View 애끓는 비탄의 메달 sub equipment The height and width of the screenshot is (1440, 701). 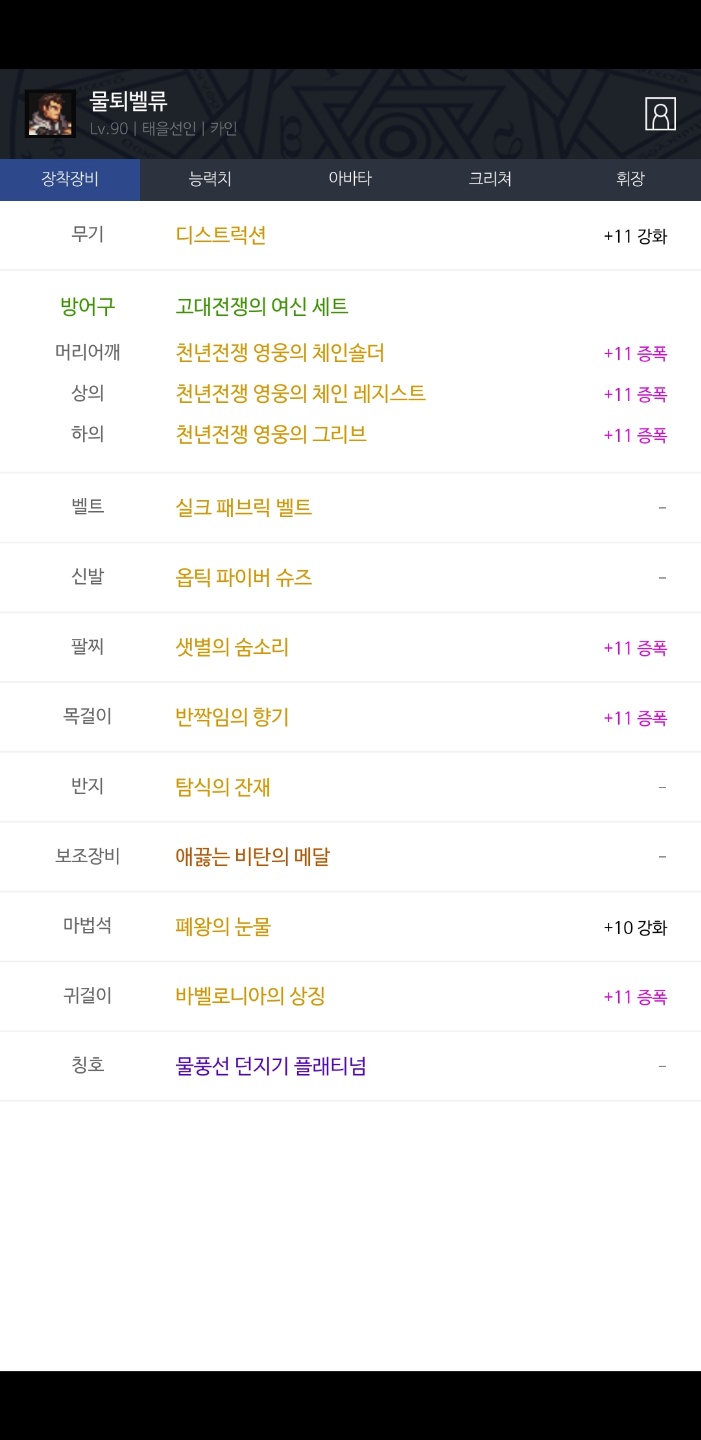coord(253,857)
